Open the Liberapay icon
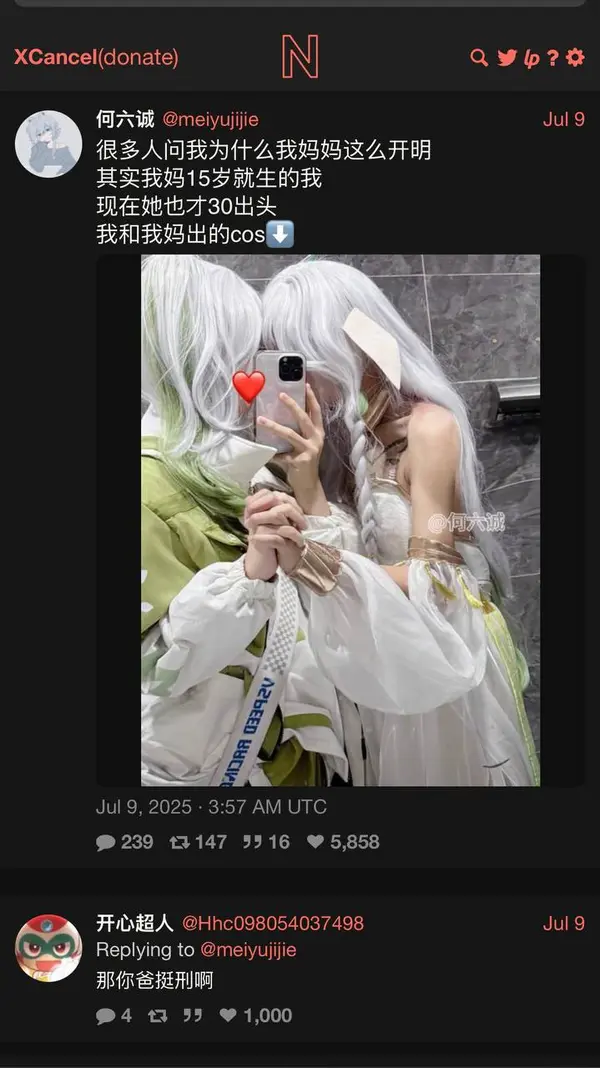 (x=531, y=58)
